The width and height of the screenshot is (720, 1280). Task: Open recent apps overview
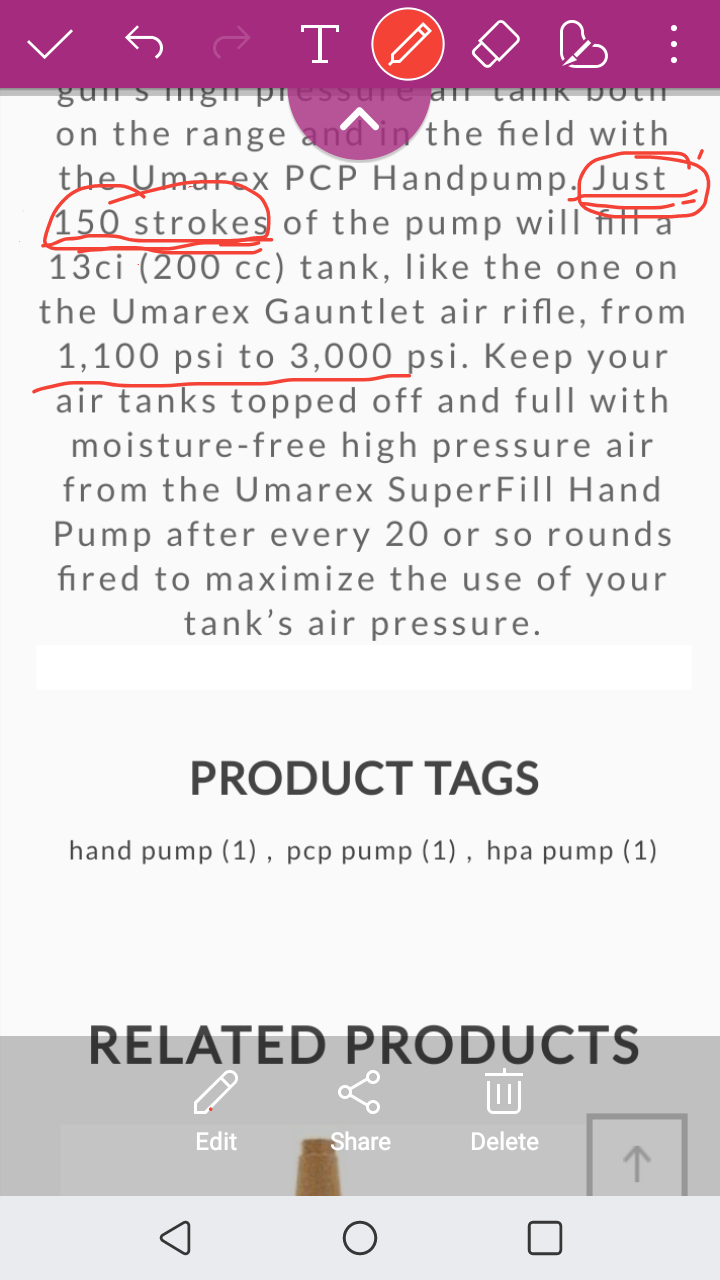point(544,1238)
